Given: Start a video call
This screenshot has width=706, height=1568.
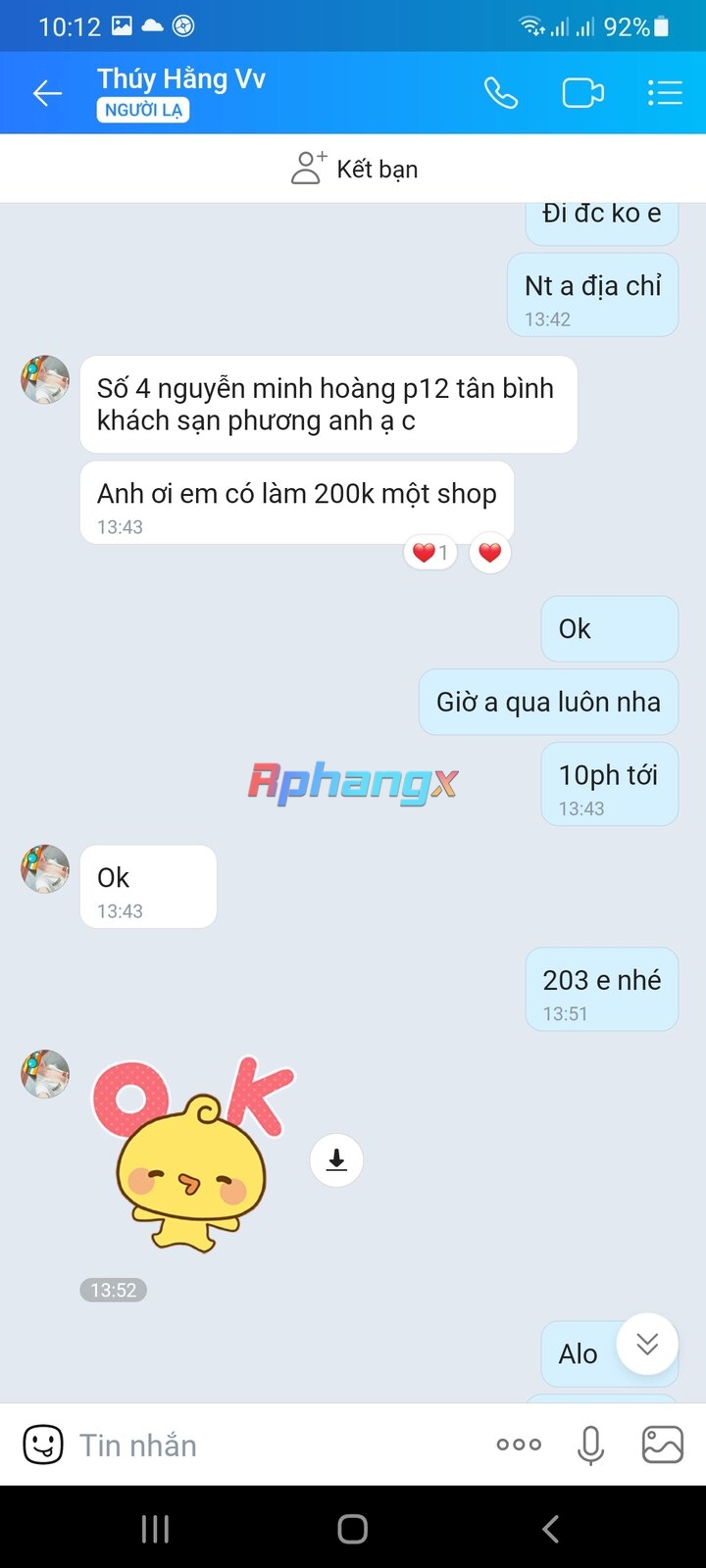Looking at the screenshot, I should coord(582,93).
